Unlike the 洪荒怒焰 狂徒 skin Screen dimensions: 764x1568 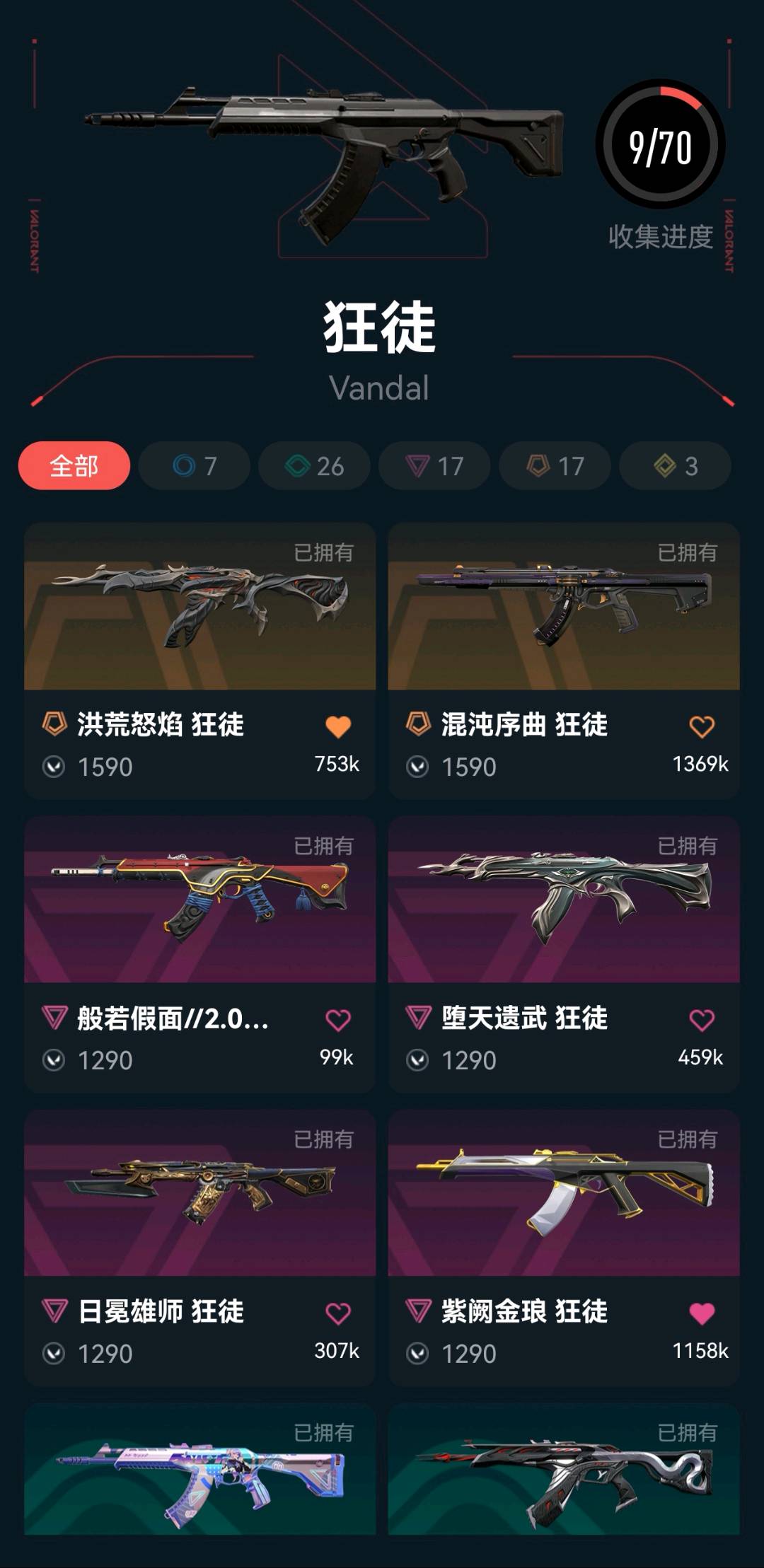click(x=338, y=726)
